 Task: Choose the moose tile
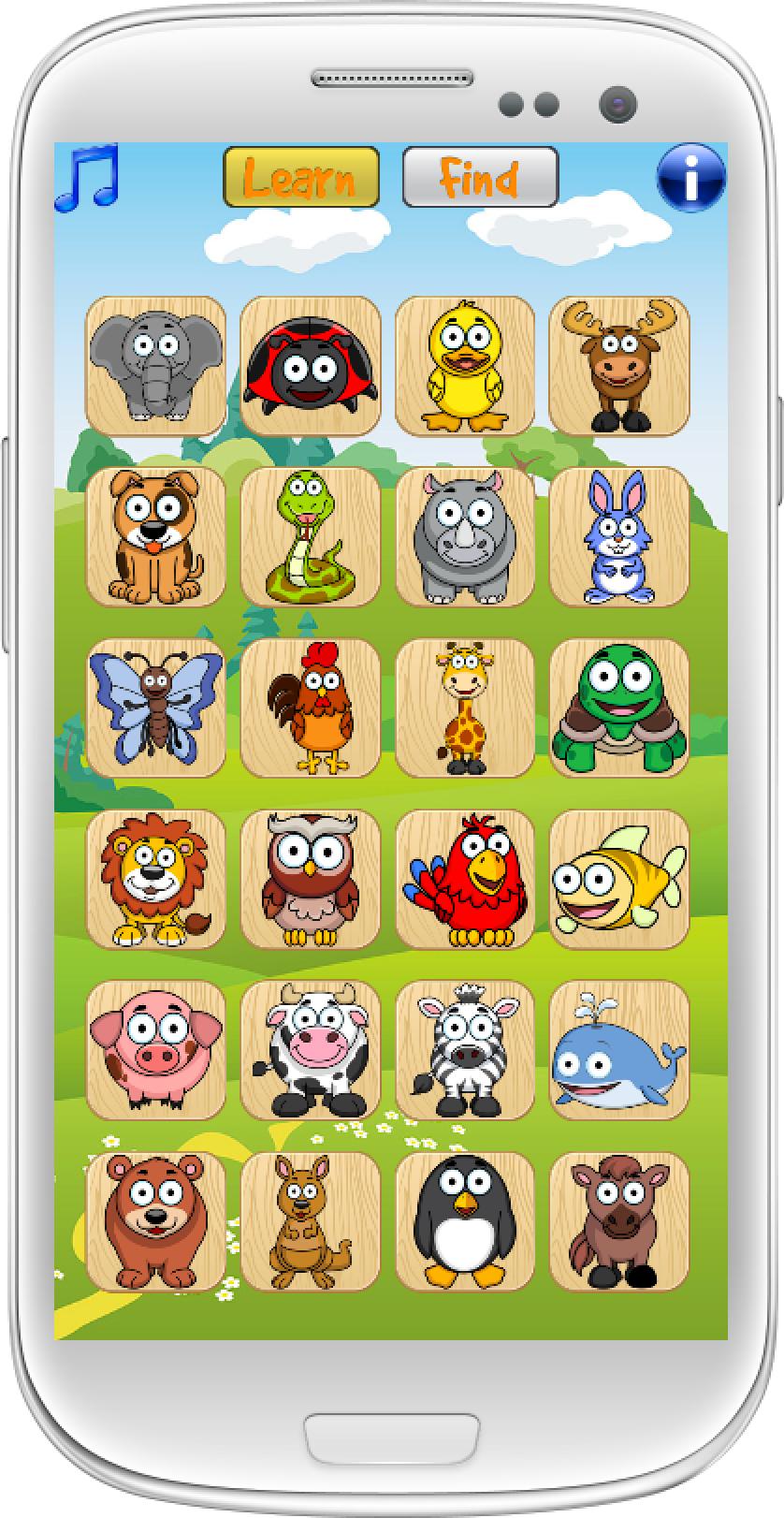point(619,366)
